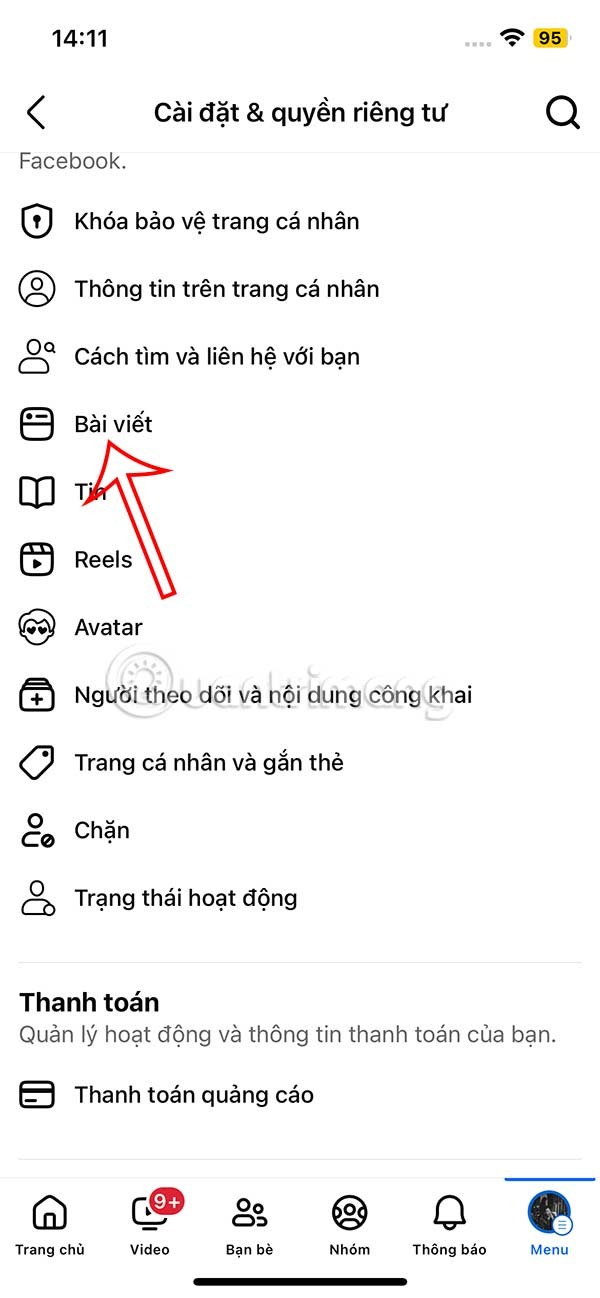Open Cách tìm và liên hệ với bạn
Screen dimensions: 600x1298
click(216, 357)
